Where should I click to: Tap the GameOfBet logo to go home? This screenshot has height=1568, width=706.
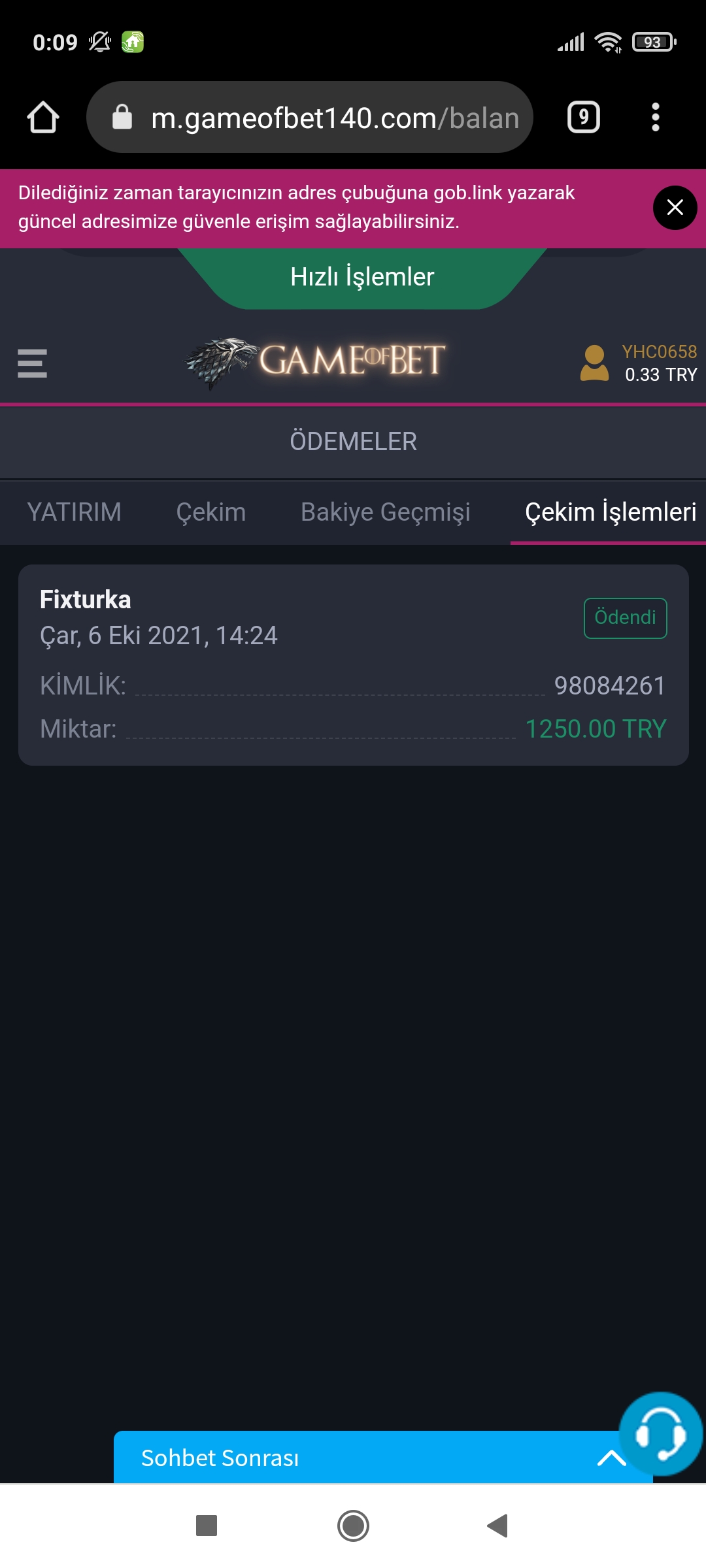click(315, 362)
